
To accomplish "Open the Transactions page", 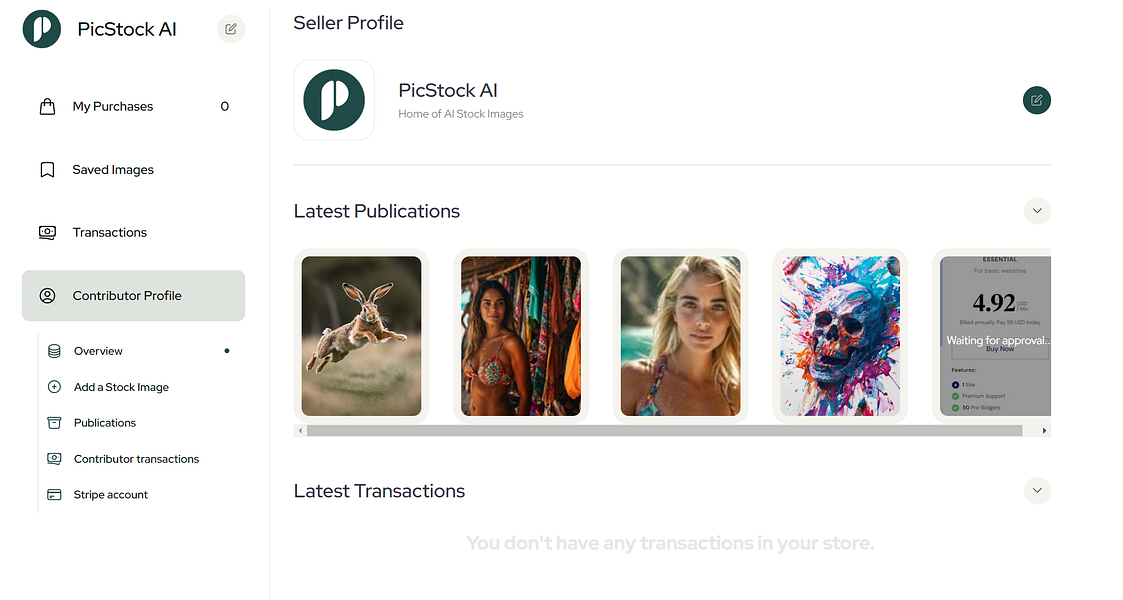I will [x=110, y=233].
